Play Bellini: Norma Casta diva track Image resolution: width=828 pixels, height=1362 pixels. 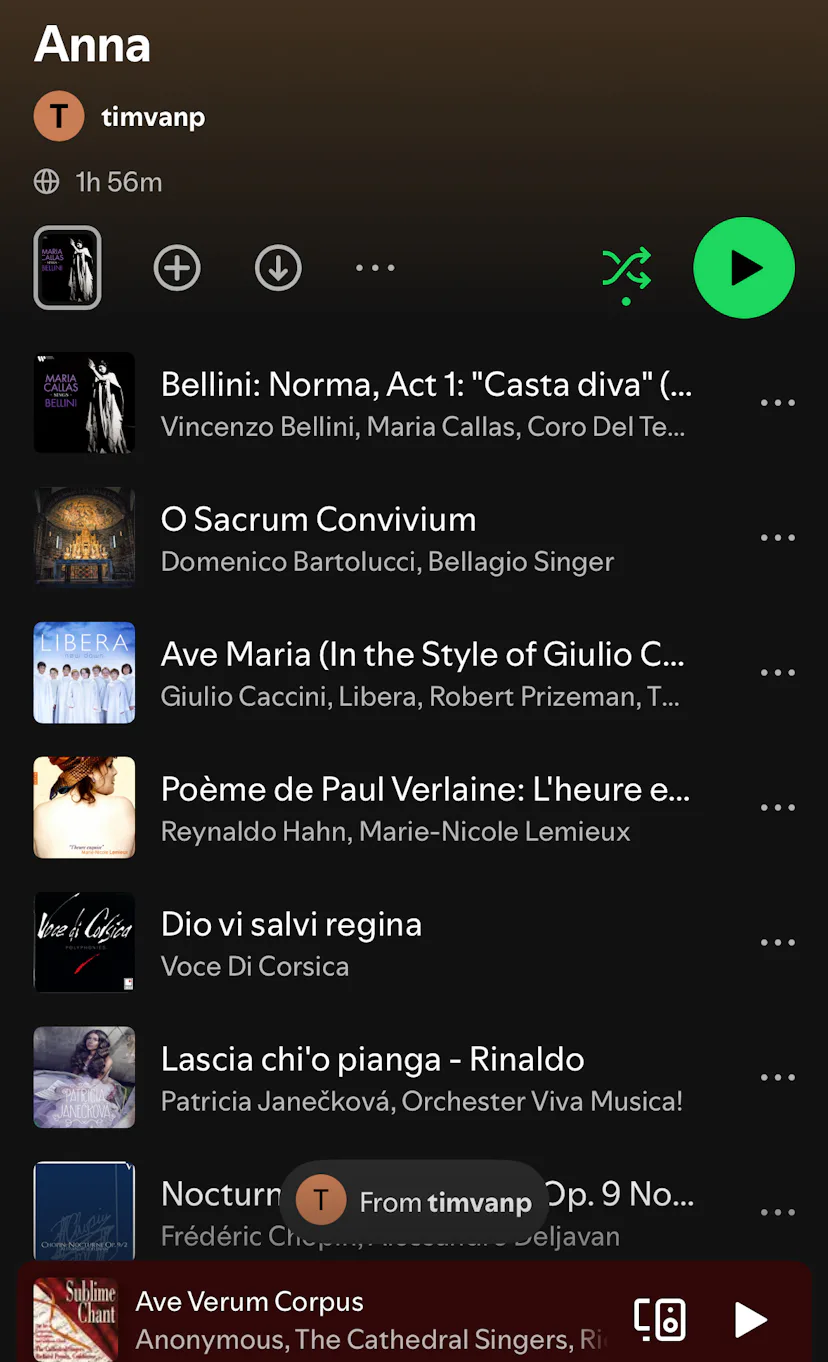click(x=425, y=403)
